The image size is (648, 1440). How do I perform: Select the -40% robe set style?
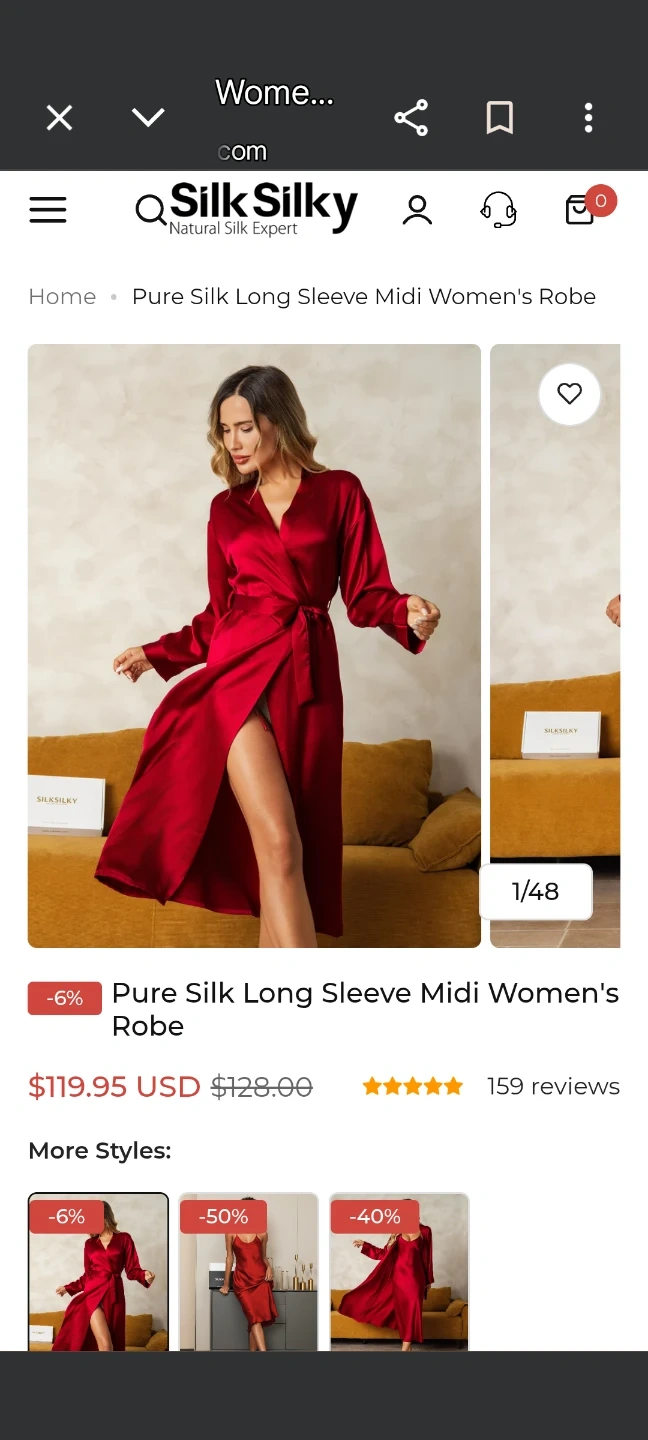pos(399,1272)
